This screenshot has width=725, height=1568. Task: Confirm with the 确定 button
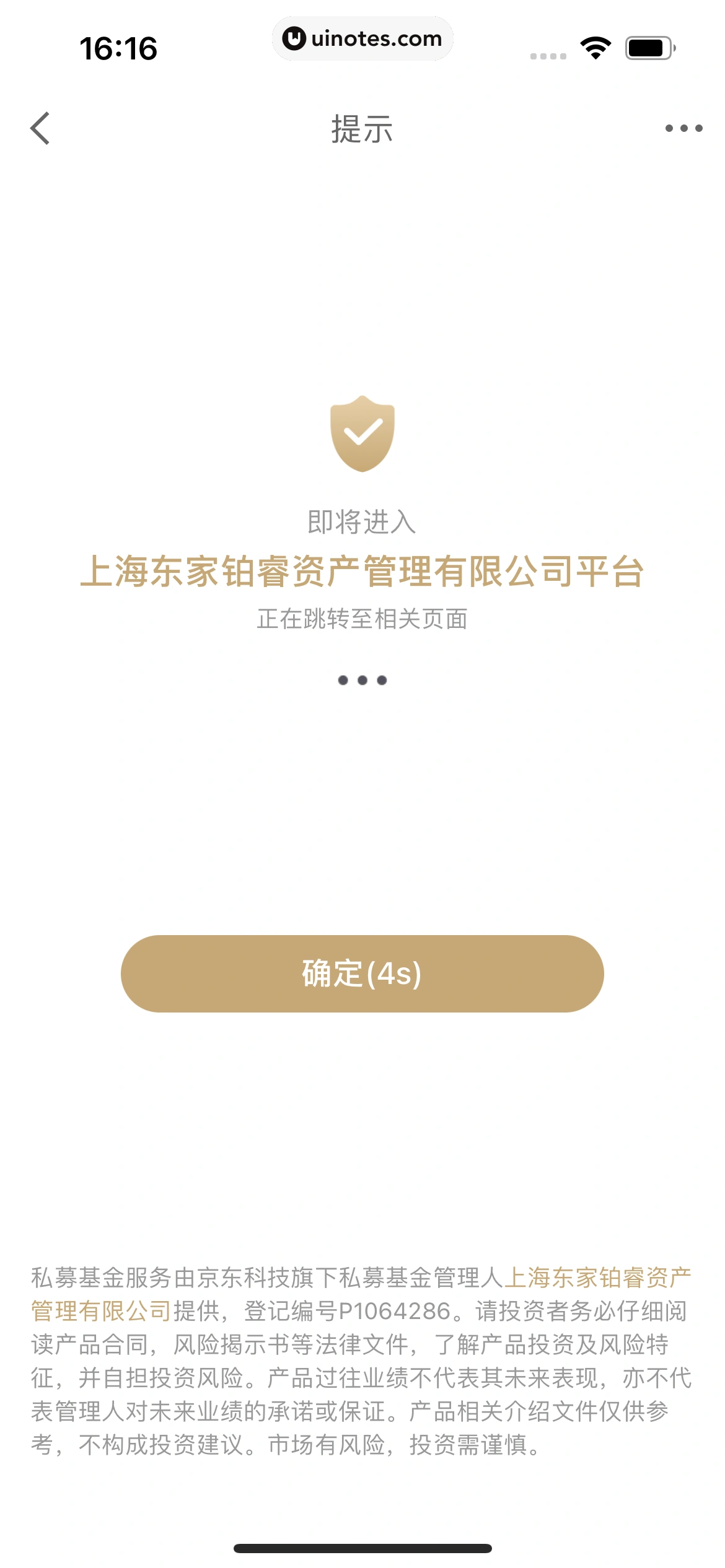tap(362, 973)
